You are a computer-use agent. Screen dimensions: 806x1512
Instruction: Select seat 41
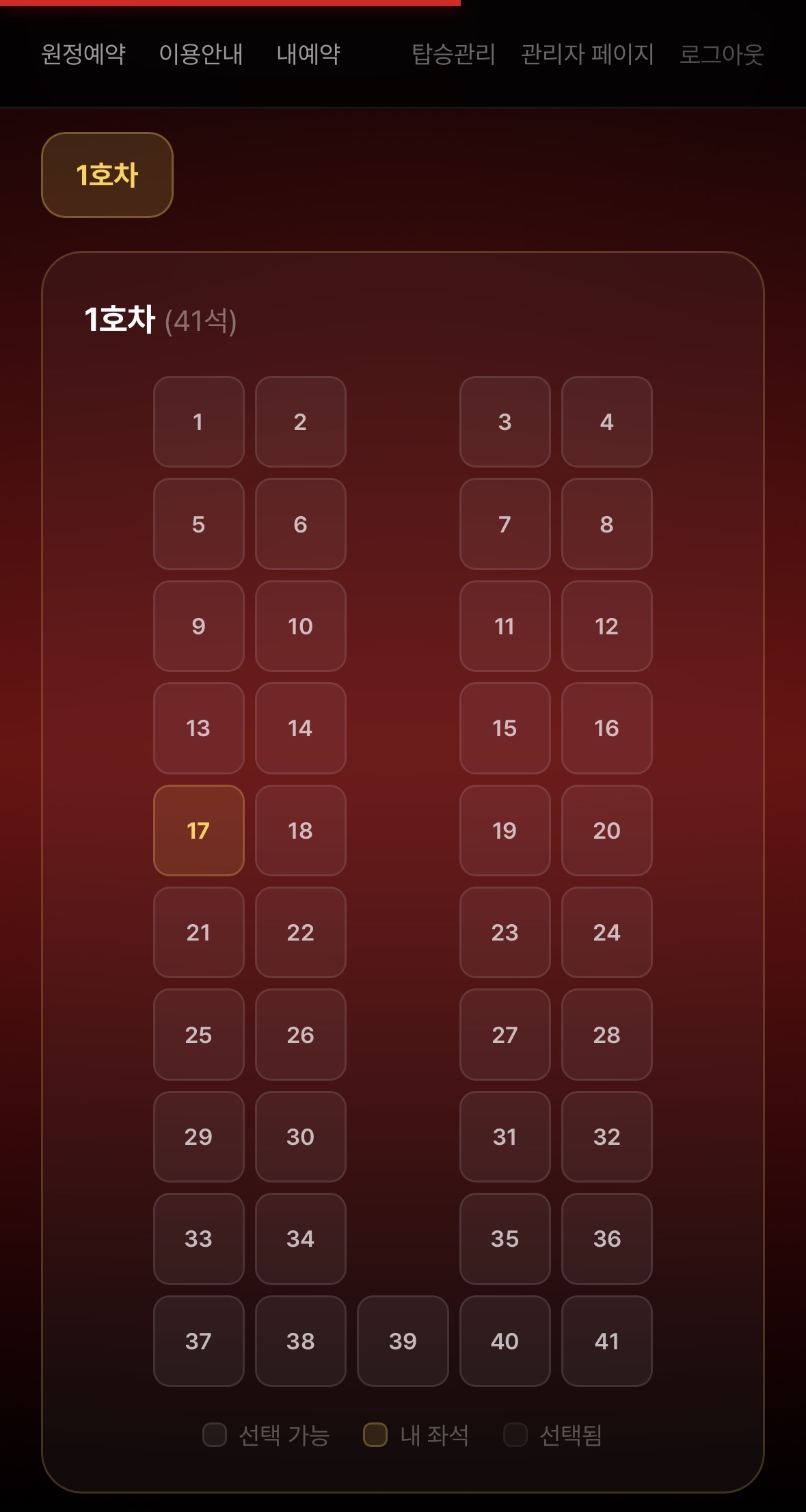pos(606,1341)
